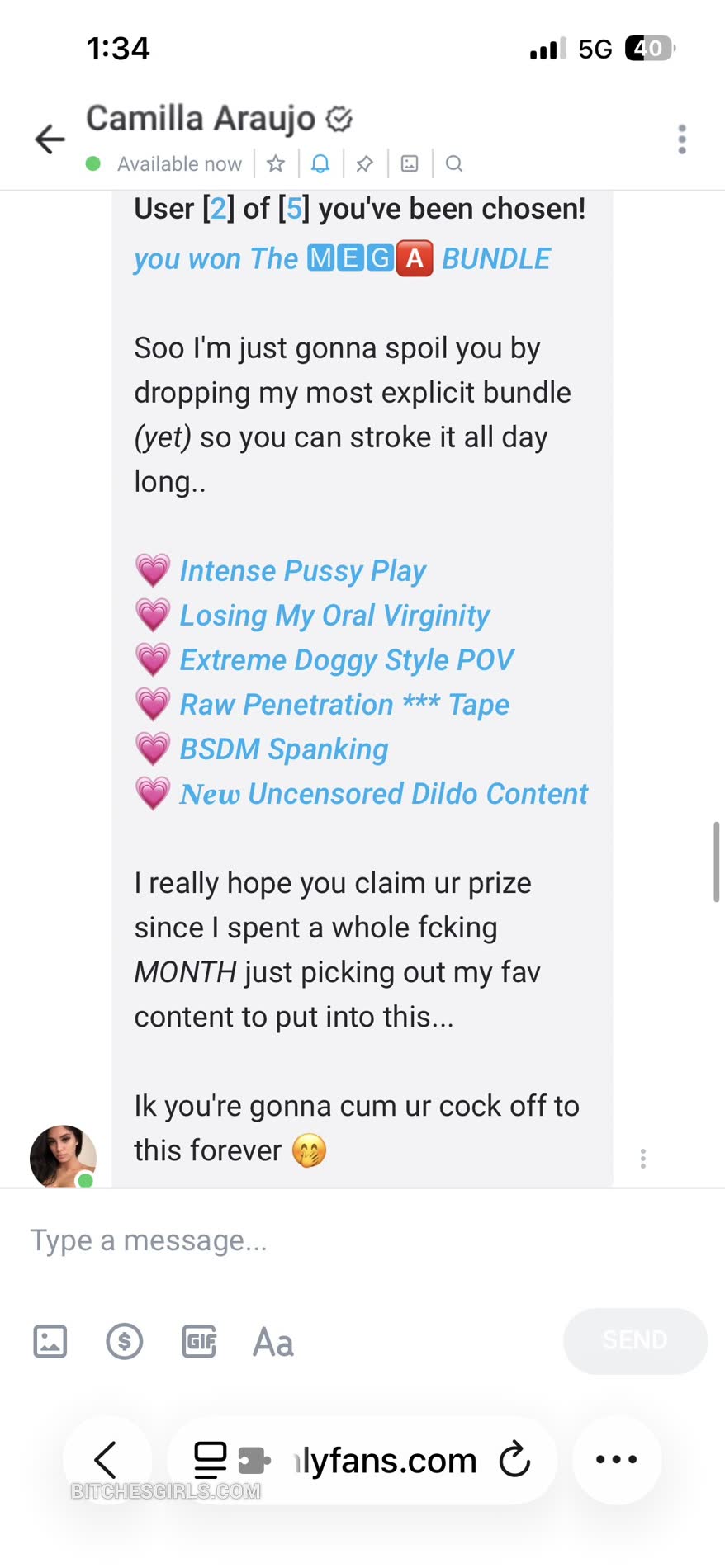Toggle the chat notifications bell
This screenshot has height=1568, width=725.
[320, 163]
